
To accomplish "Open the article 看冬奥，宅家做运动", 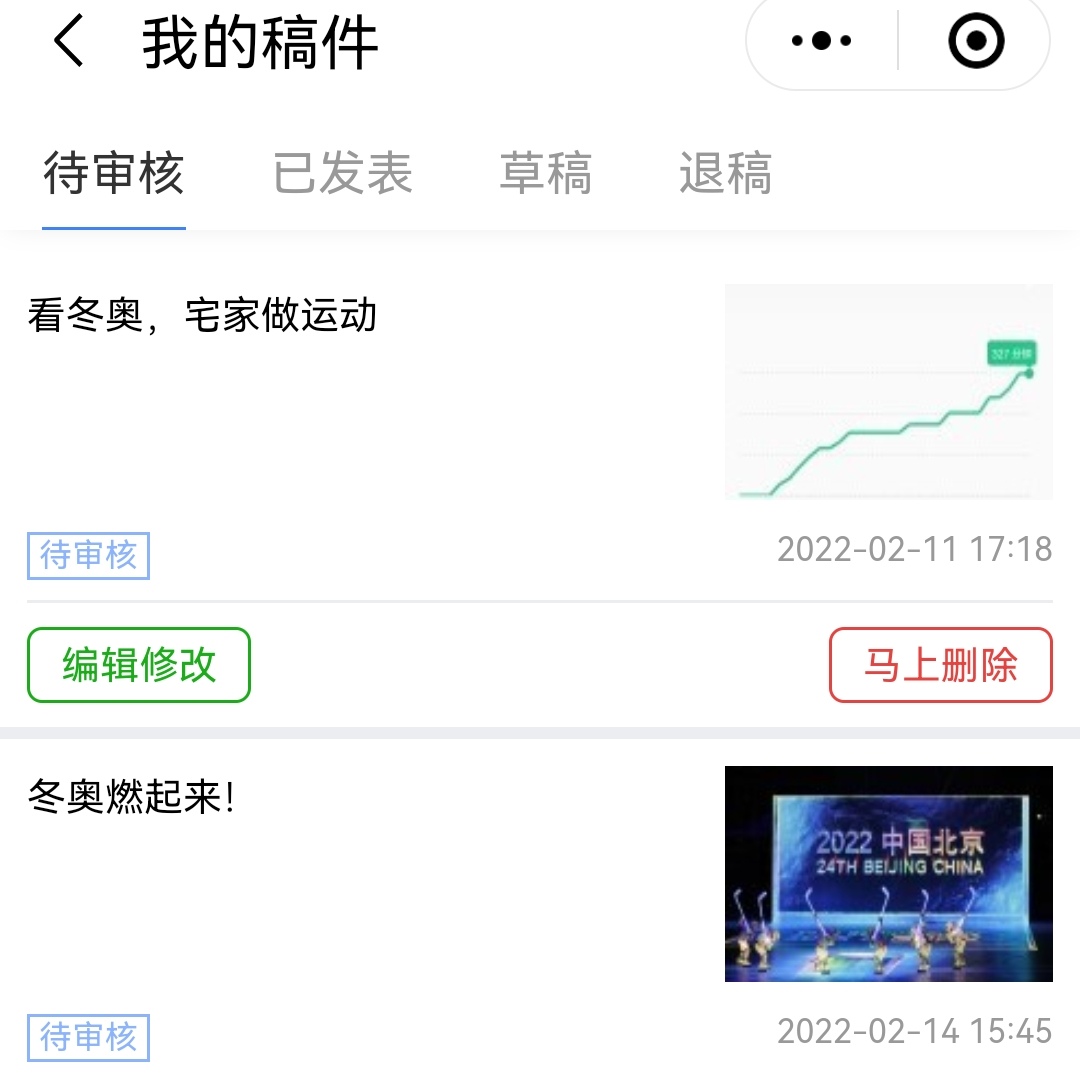I will click(203, 316).
